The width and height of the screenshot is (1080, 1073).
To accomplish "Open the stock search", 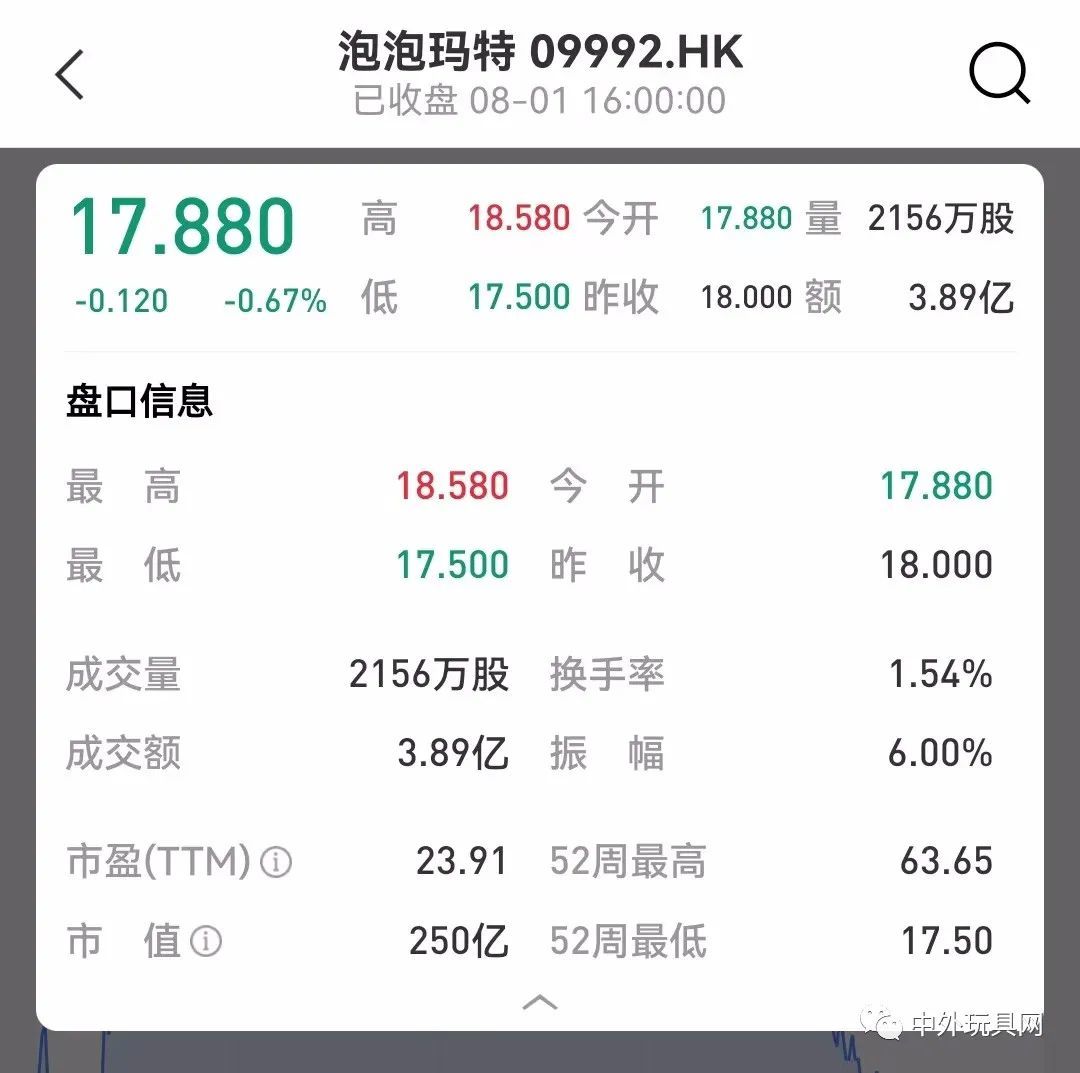I will (999, 73).
